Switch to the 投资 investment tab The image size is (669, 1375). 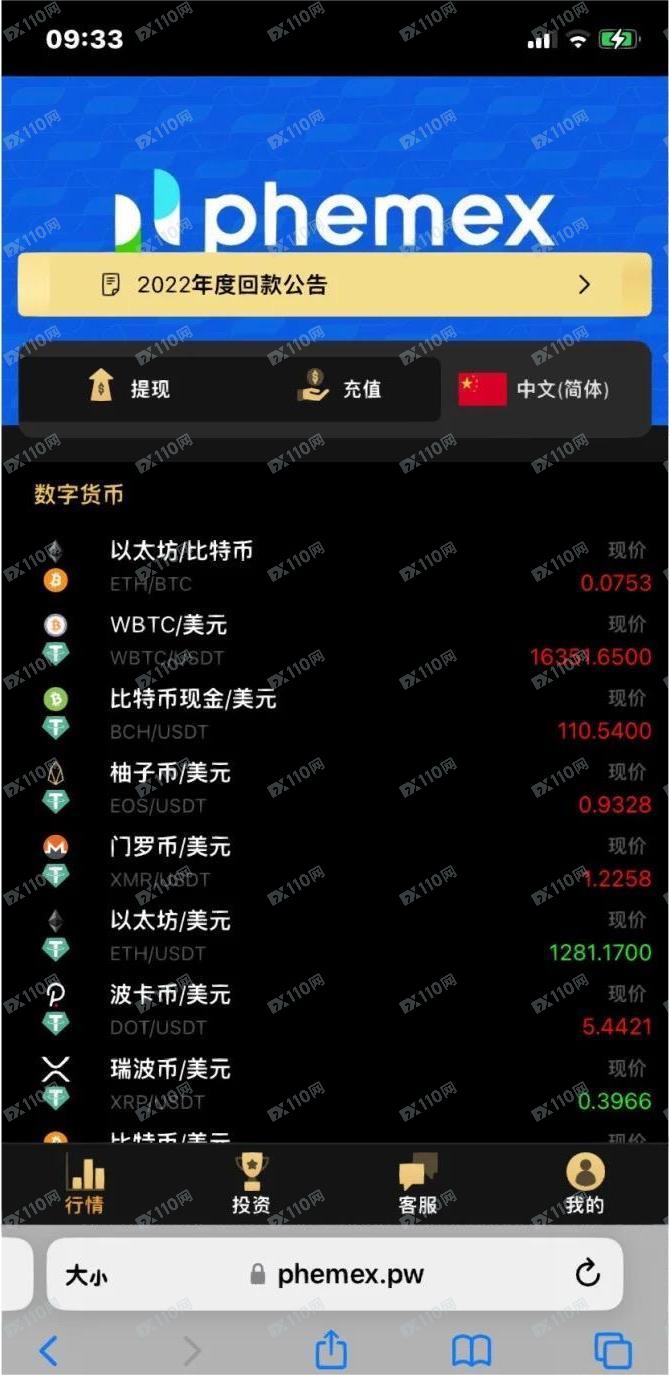tap(251, 1184)
